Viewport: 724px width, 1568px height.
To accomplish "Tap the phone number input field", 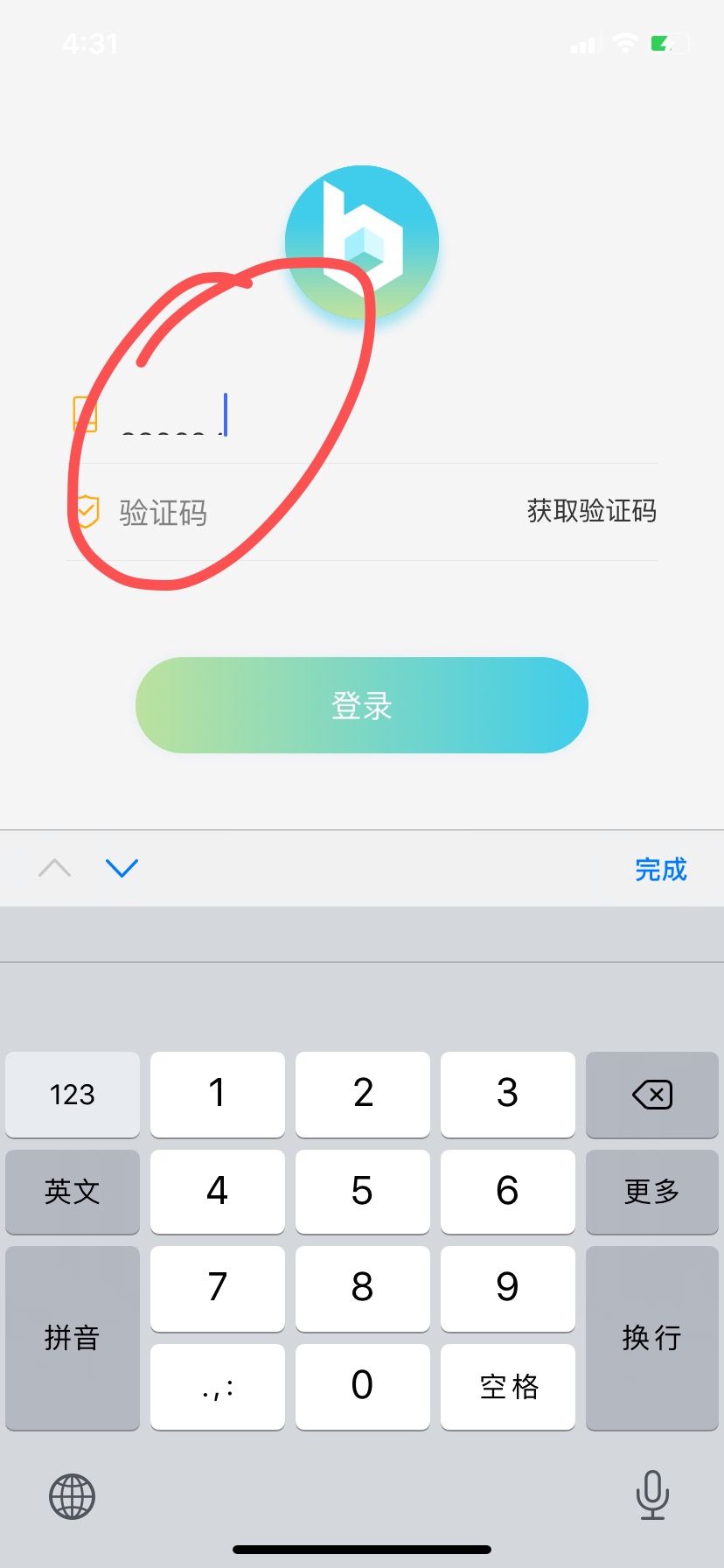I will (x=385, y=416).
